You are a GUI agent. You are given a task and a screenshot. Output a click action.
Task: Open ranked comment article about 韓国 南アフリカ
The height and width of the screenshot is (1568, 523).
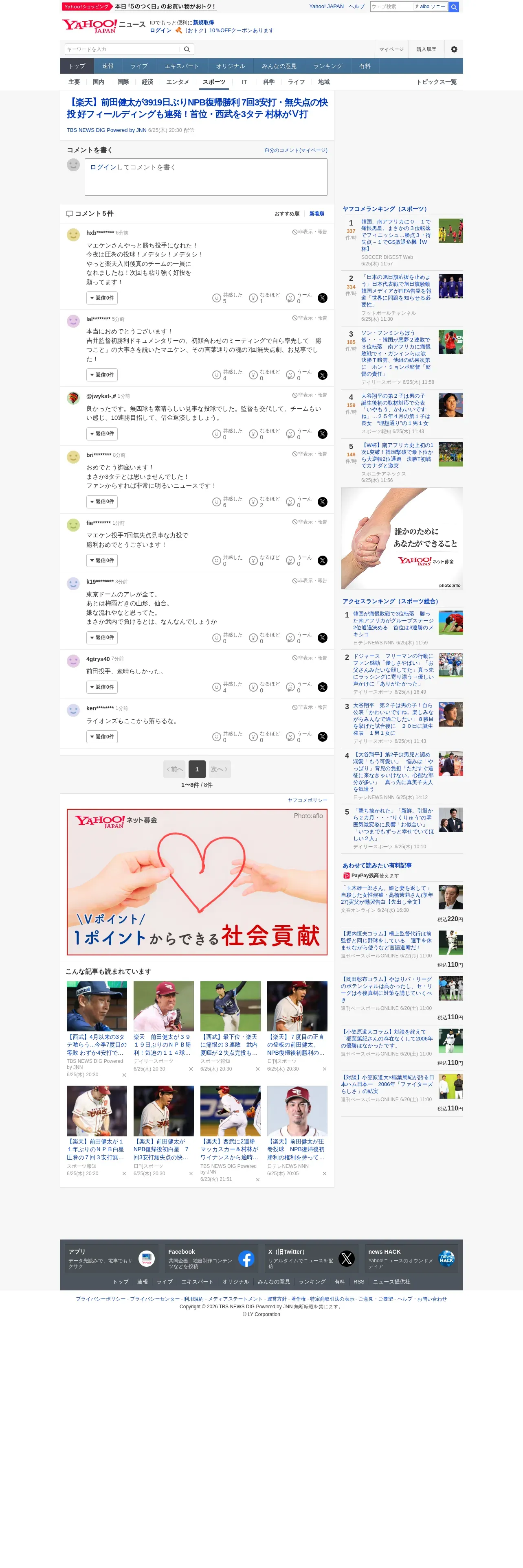click(396, 236)
